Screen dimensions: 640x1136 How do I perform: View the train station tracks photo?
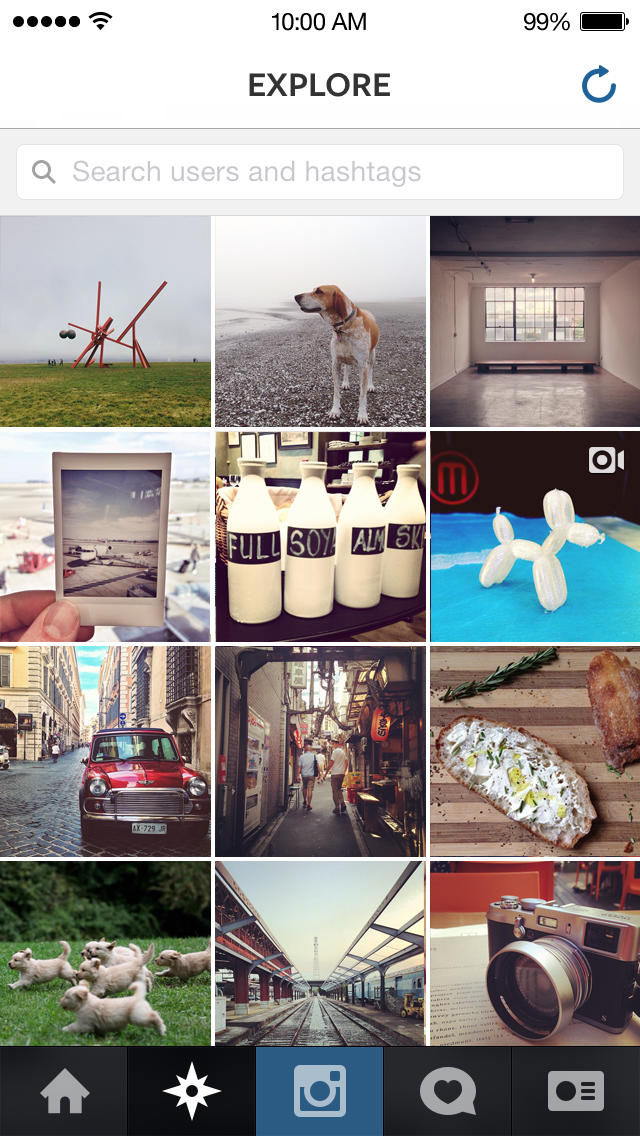(x=320, y=953)
